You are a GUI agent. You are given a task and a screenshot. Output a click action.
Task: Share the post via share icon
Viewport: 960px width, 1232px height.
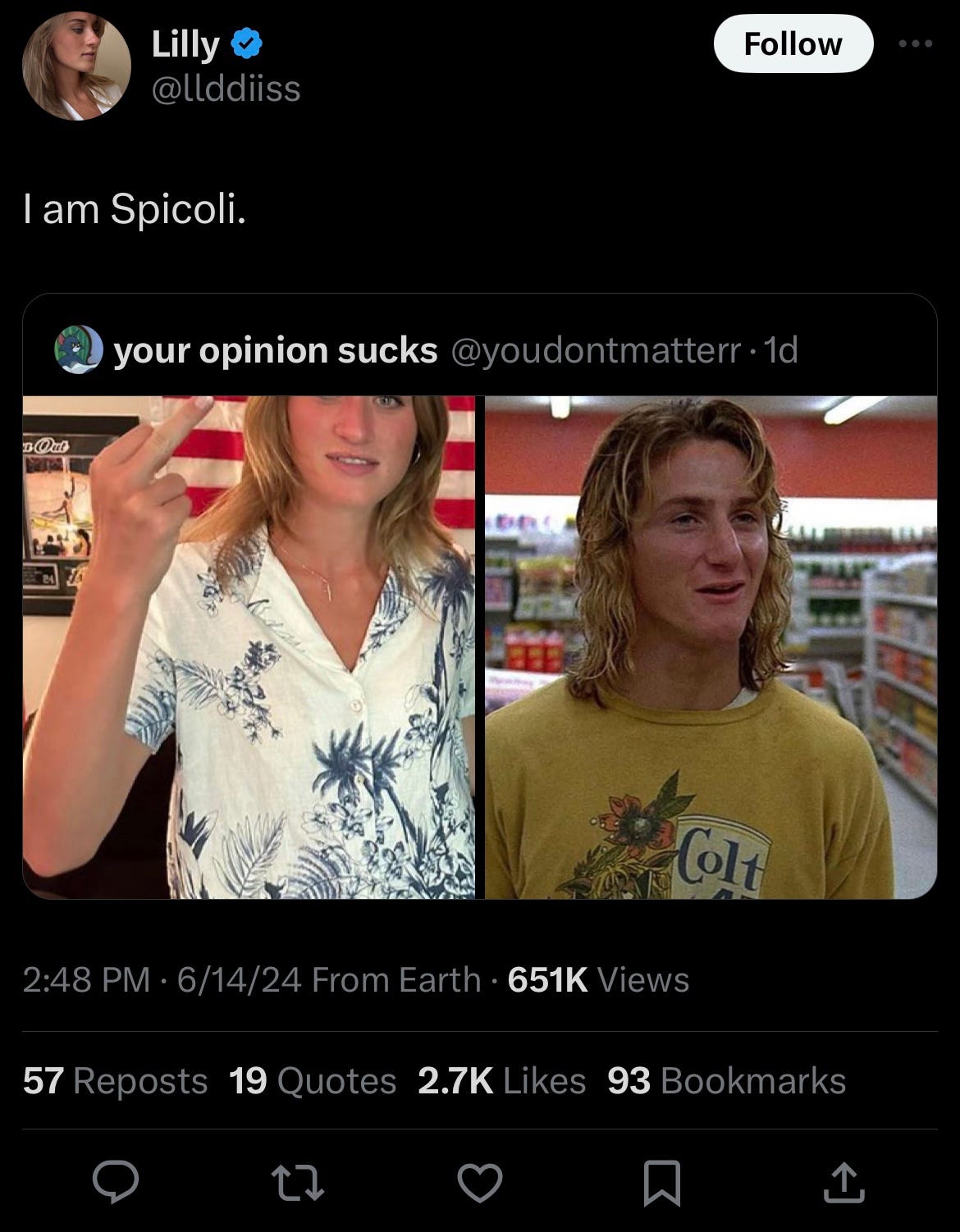click(x=843, y=1182)
